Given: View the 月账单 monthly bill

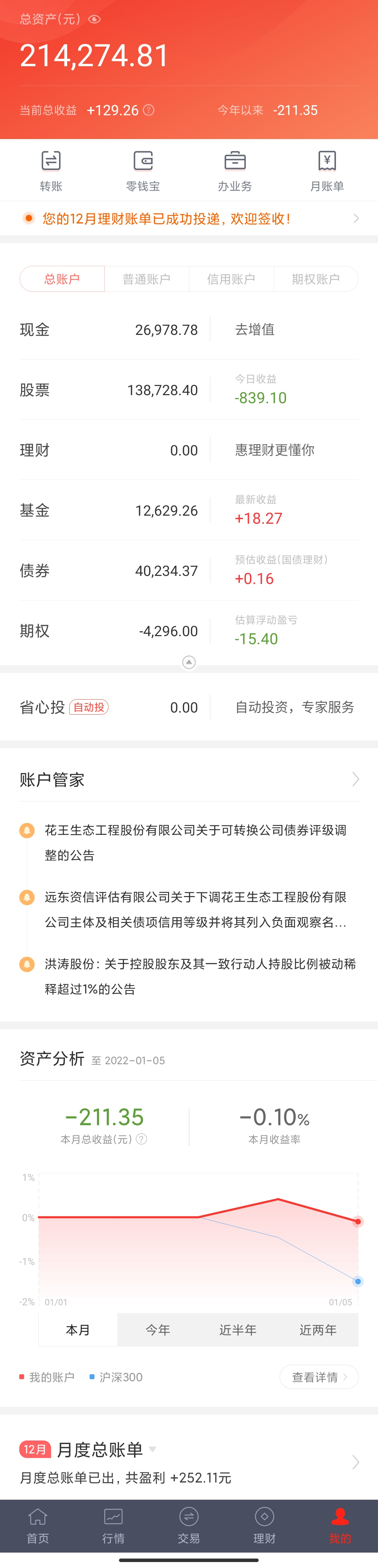Looking at the screenshot, I should 327,171.
